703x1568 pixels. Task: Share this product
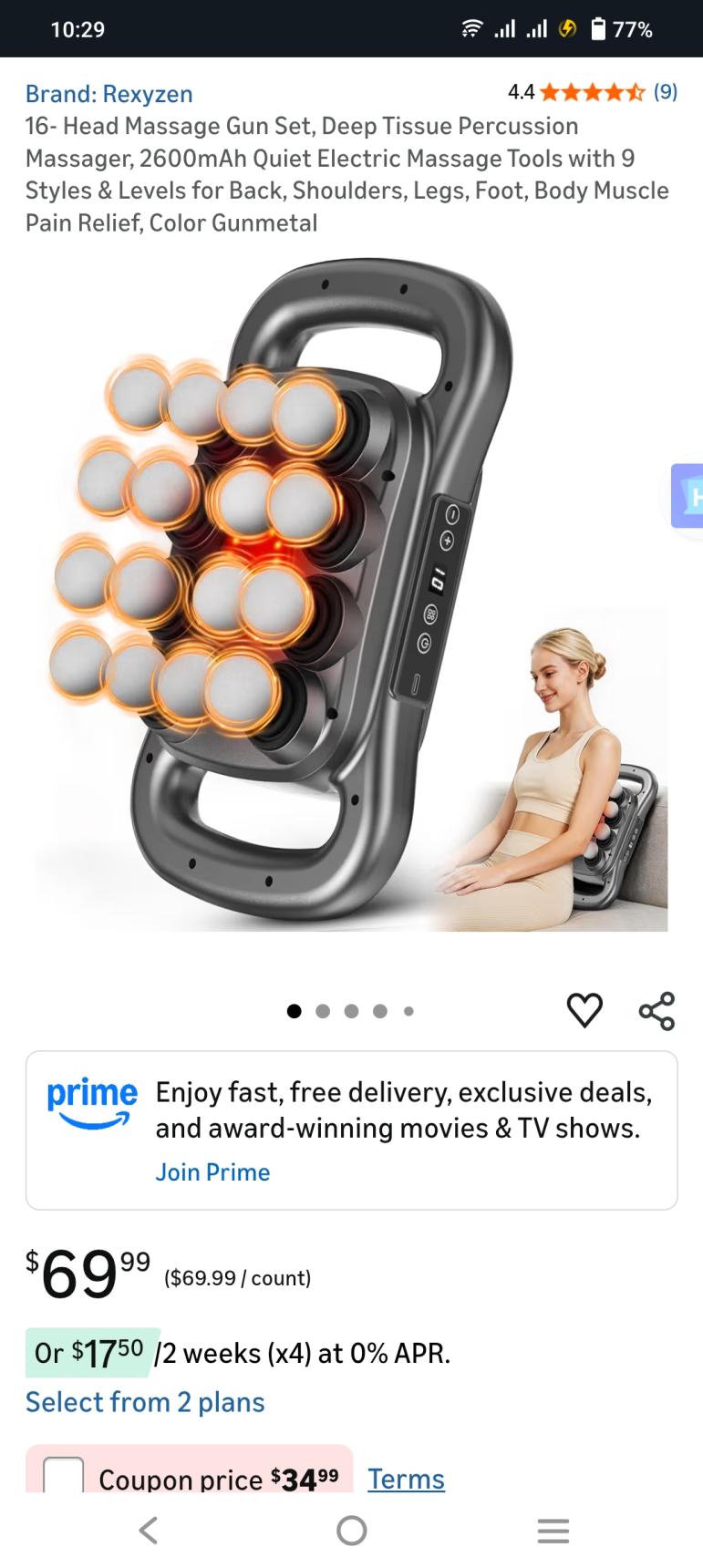[x=656, y=1010]
